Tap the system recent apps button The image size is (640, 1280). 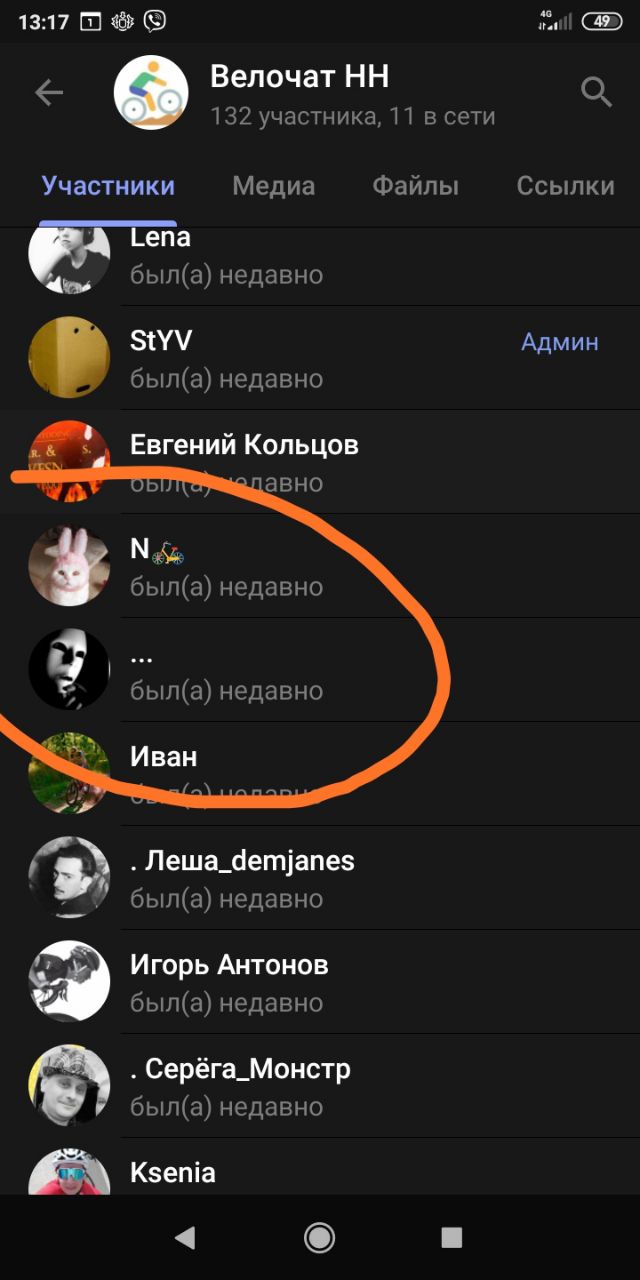451,1238
